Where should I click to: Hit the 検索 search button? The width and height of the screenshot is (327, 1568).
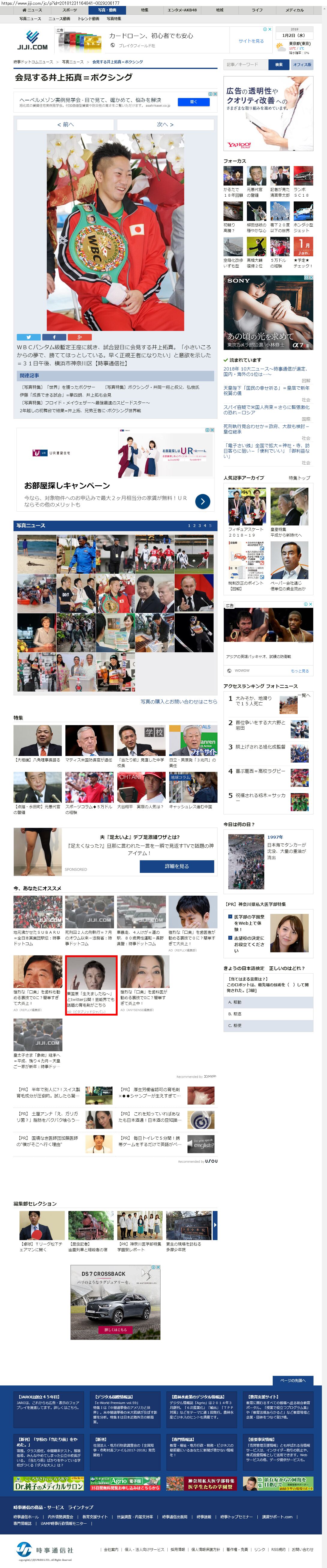(x=279, y=64)
